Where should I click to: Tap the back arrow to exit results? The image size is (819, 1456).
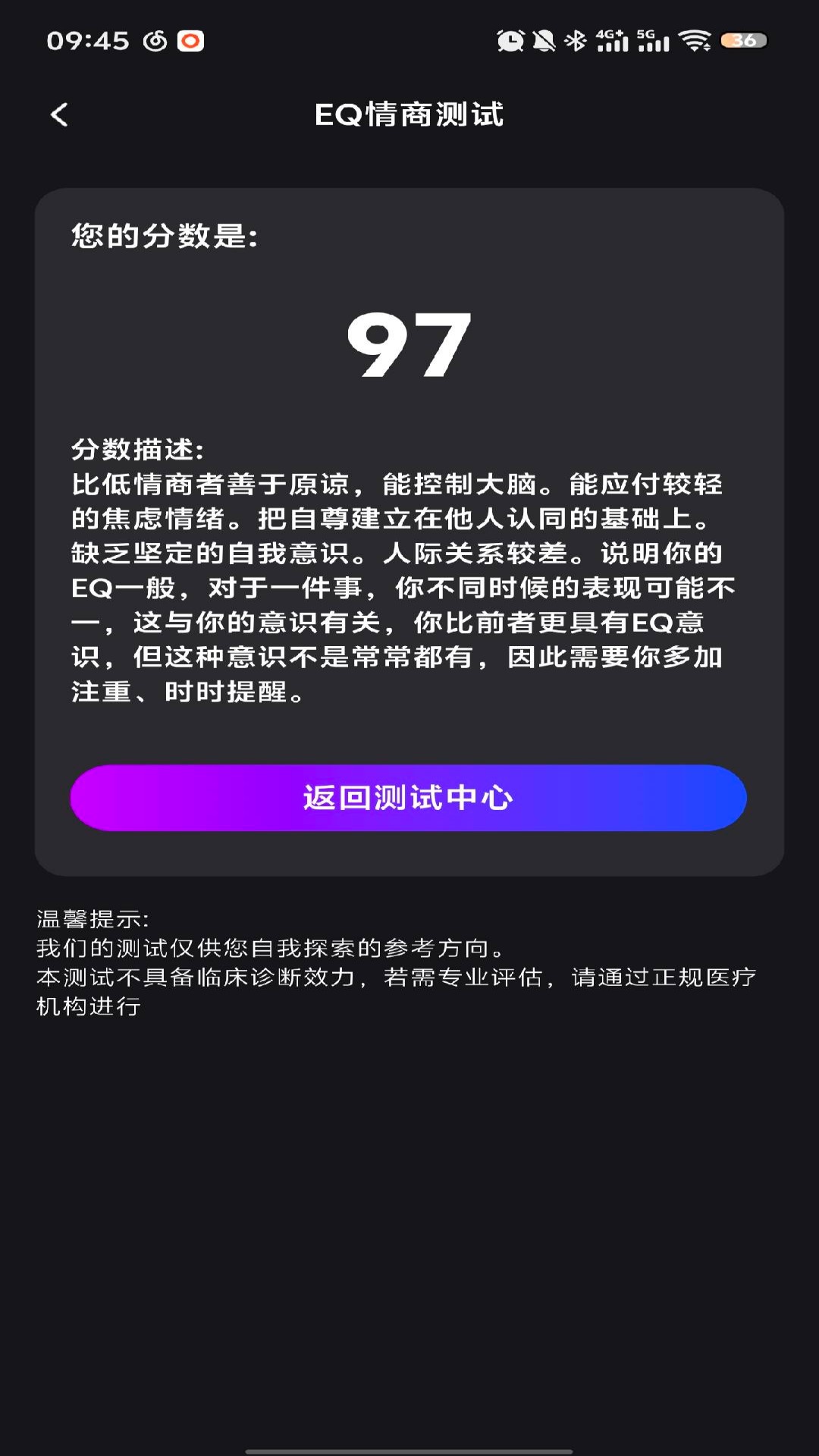(58, 115)
